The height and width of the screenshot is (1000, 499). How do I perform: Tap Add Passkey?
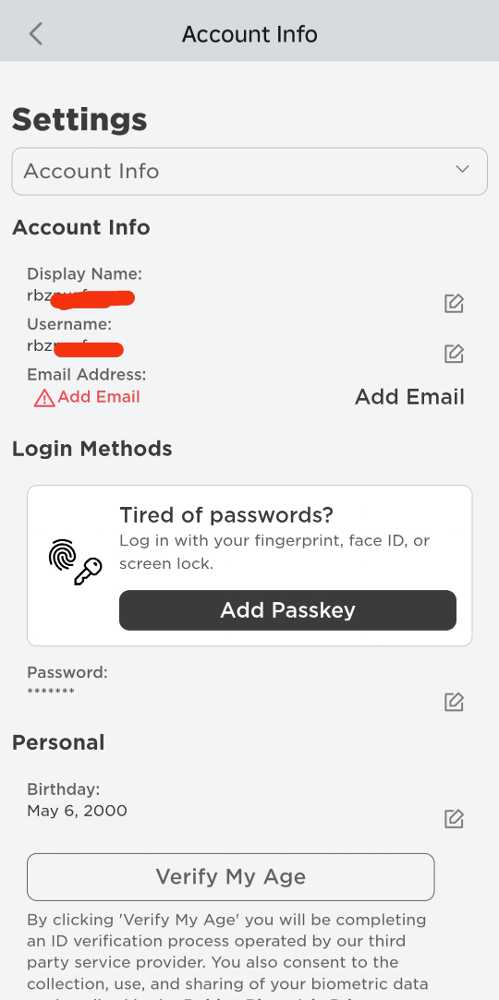tap(288, 610)
